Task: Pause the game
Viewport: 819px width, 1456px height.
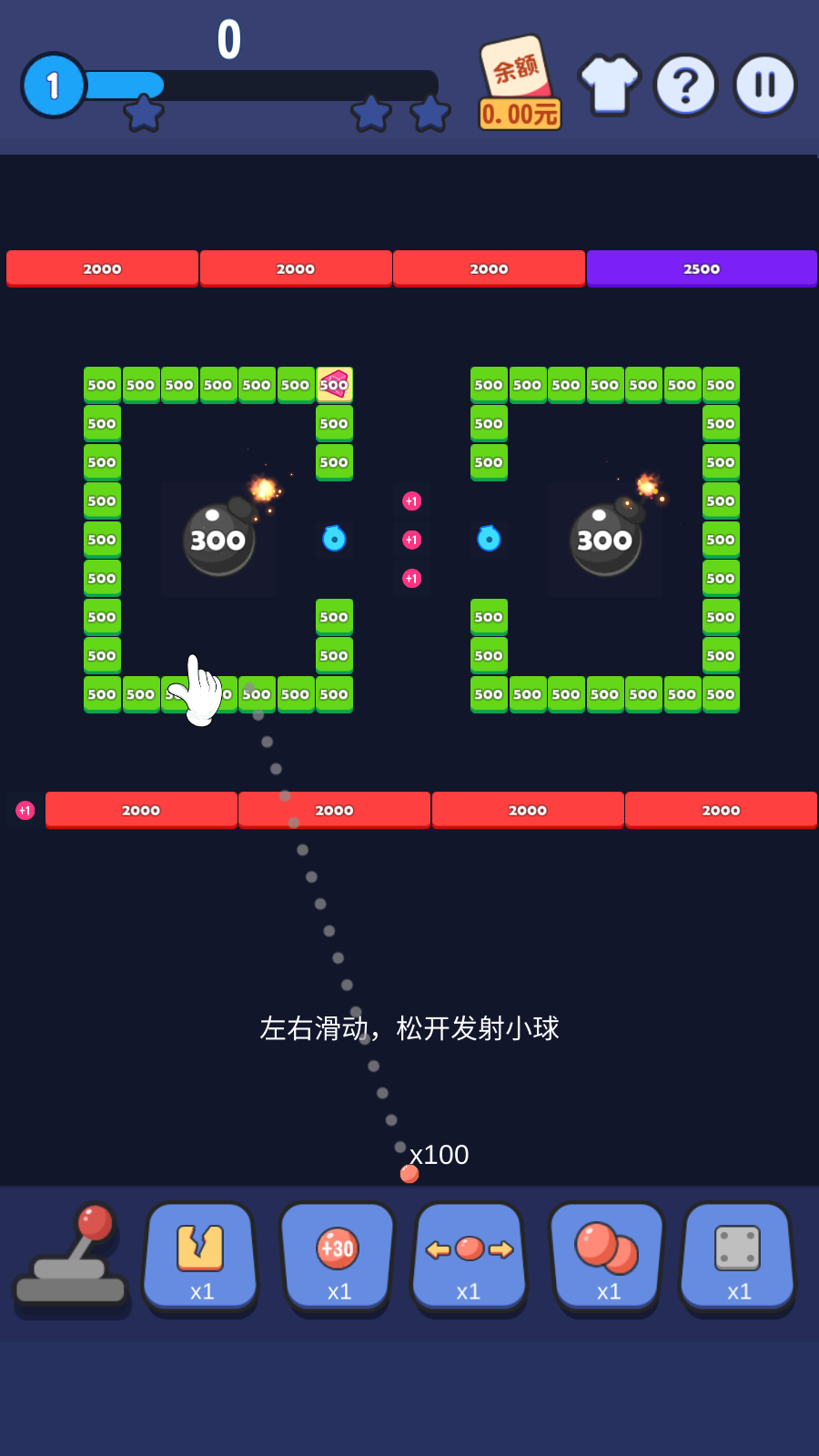Action: click(764, 86)
